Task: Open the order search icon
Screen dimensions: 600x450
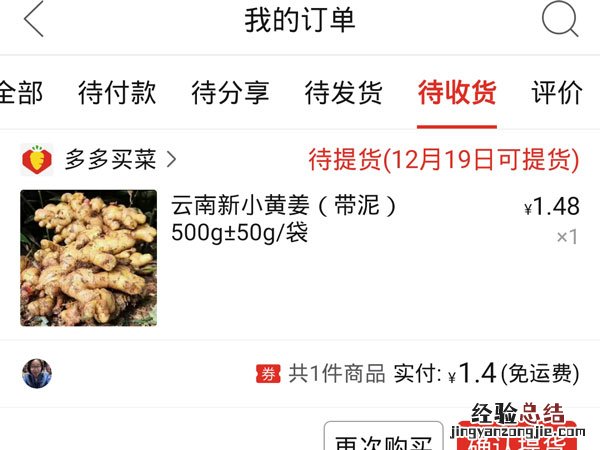Action: 560,18
